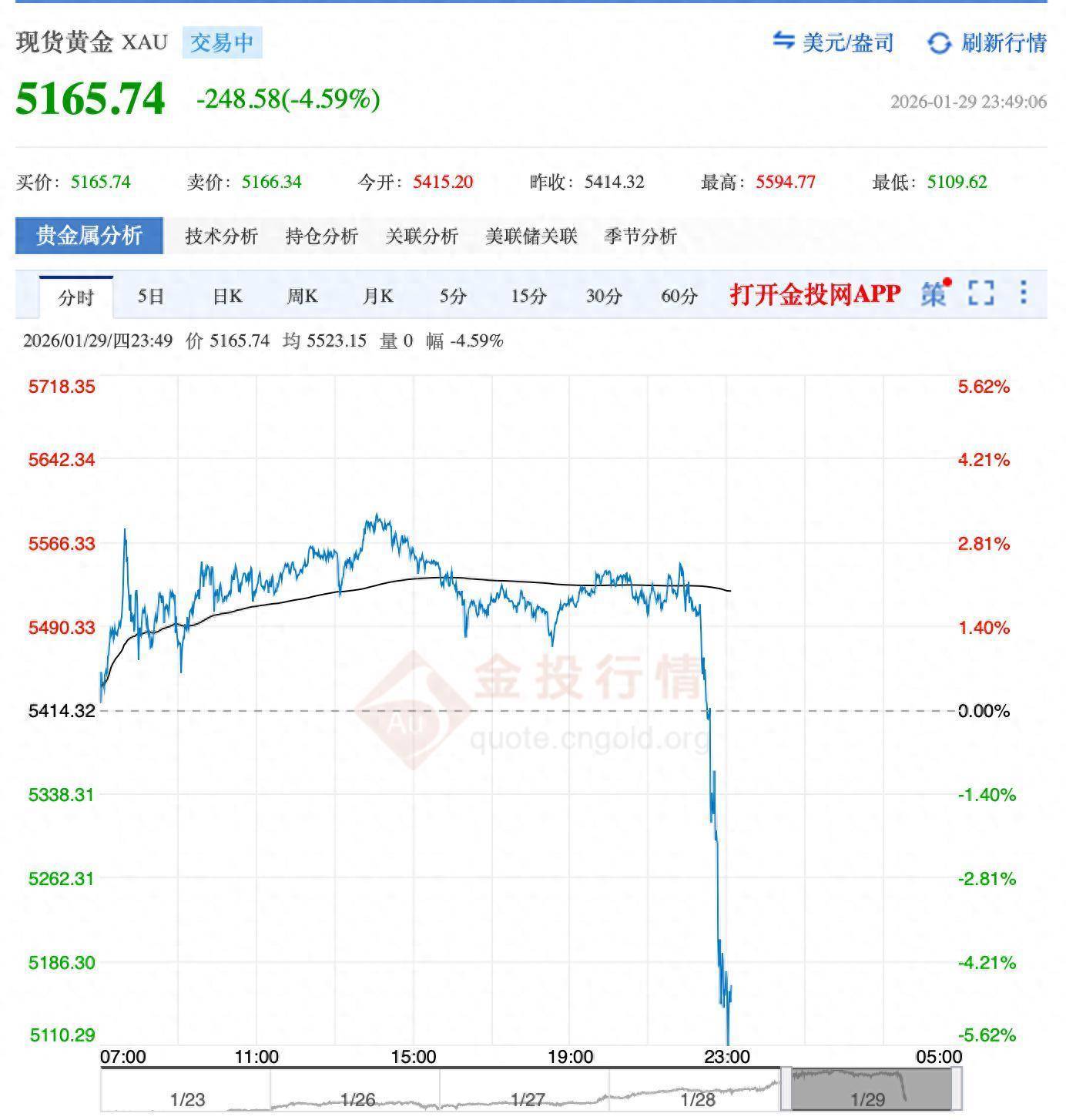Switch to the 持仓分析 tab
Screen dimensions: 1066x1120
pos(321,236)
